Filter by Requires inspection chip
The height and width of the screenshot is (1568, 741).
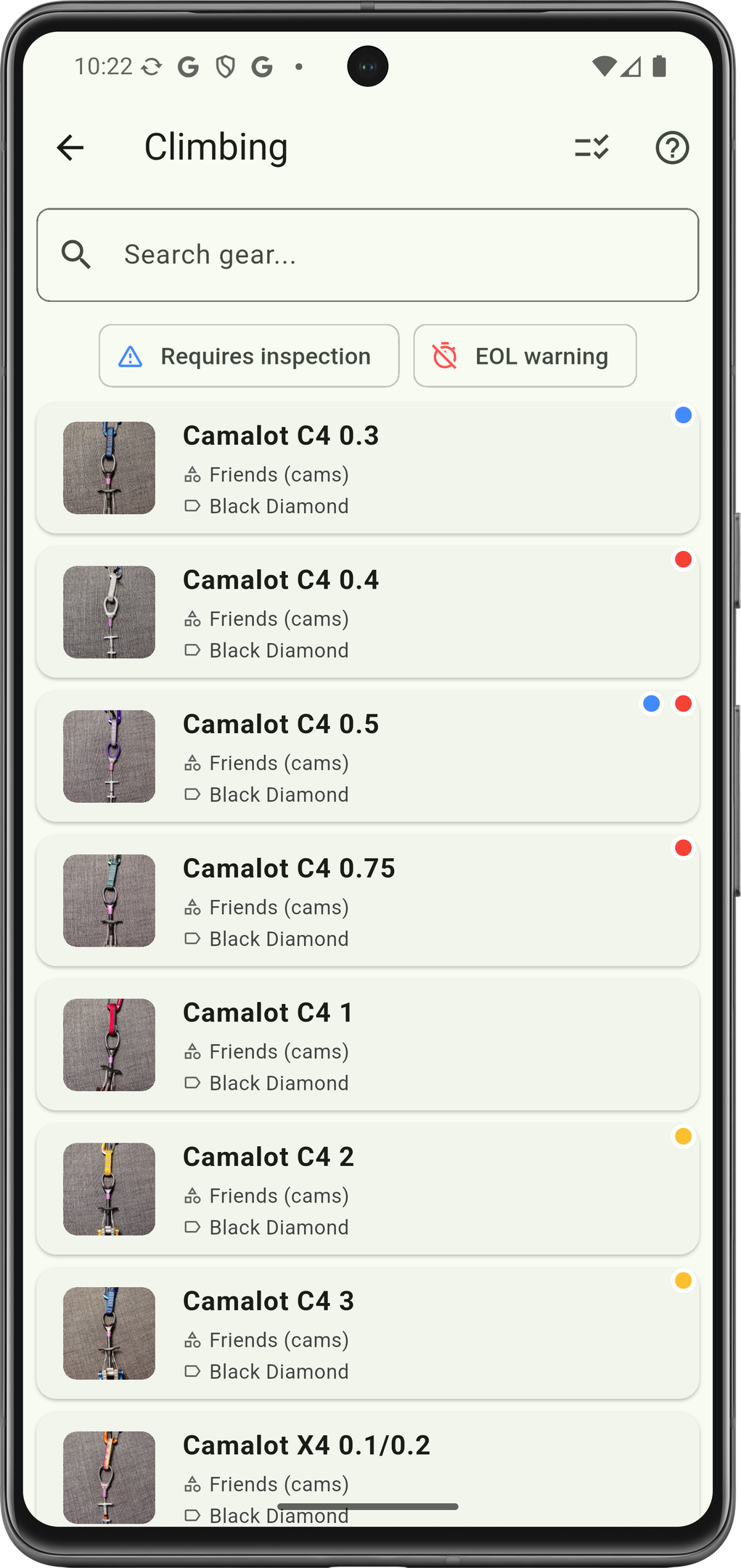249,356
